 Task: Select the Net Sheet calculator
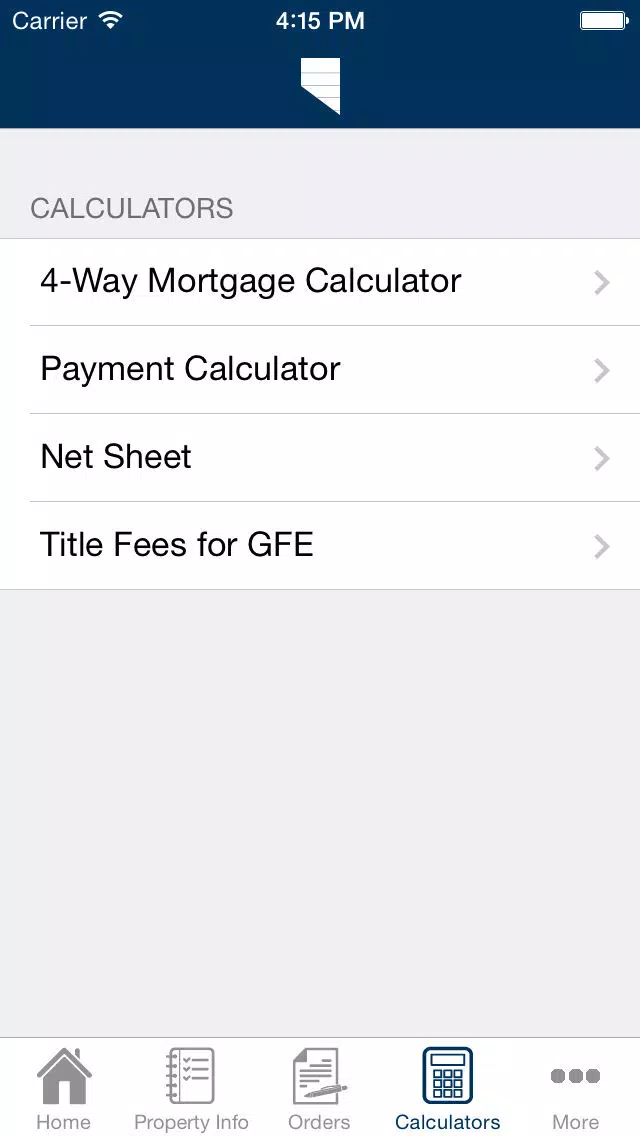click(320, 457)
